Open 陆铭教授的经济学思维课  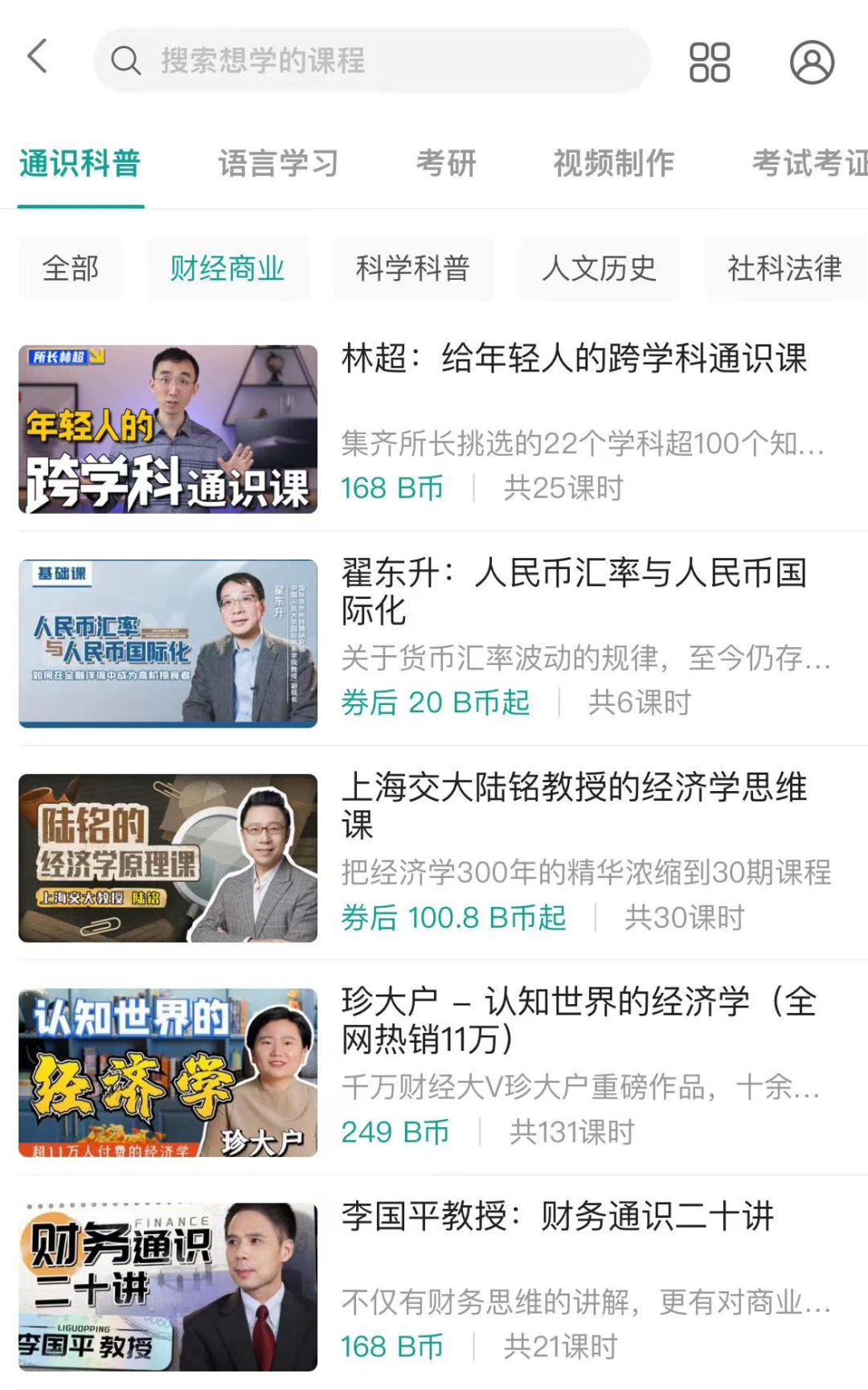(574, 806)
